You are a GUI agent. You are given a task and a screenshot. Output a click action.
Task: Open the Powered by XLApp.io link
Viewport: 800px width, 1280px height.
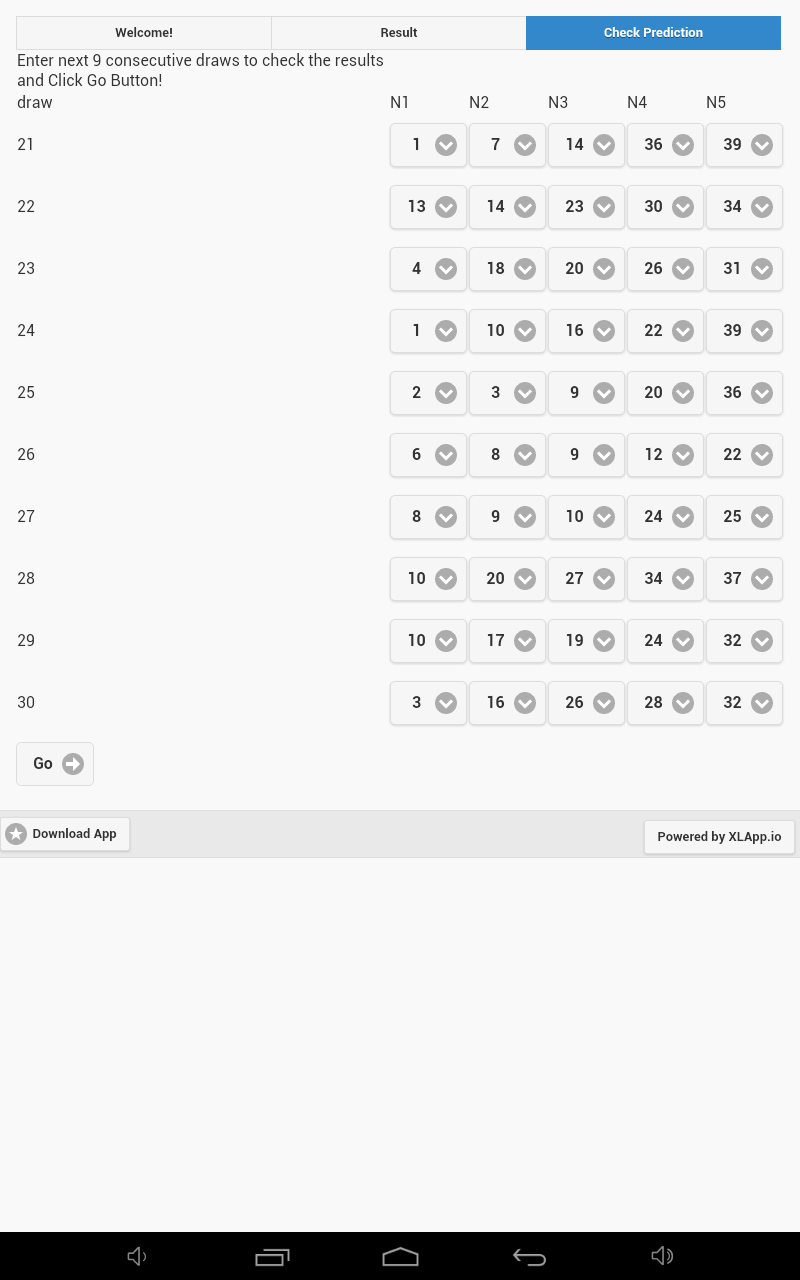[x=719, y=837]
